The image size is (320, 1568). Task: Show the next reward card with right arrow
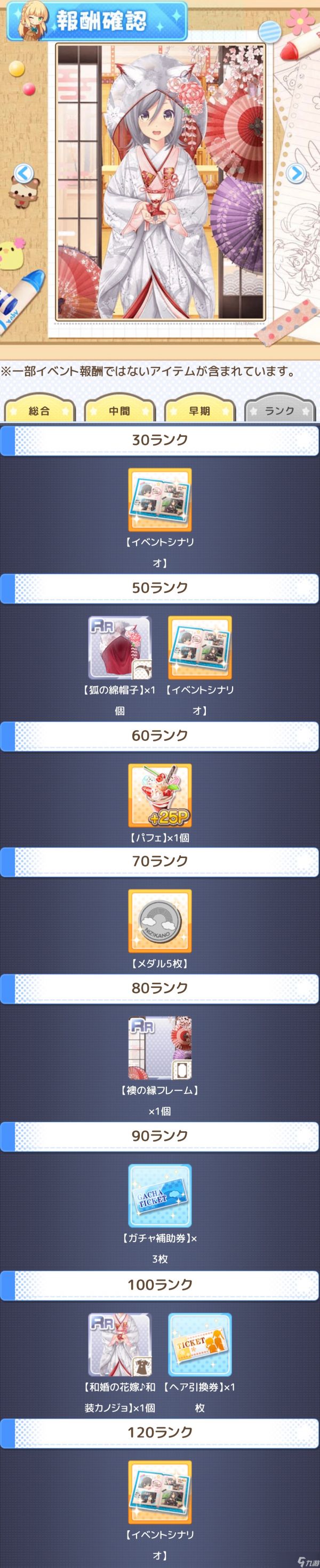pyautogui.click(x=295, y=174)
